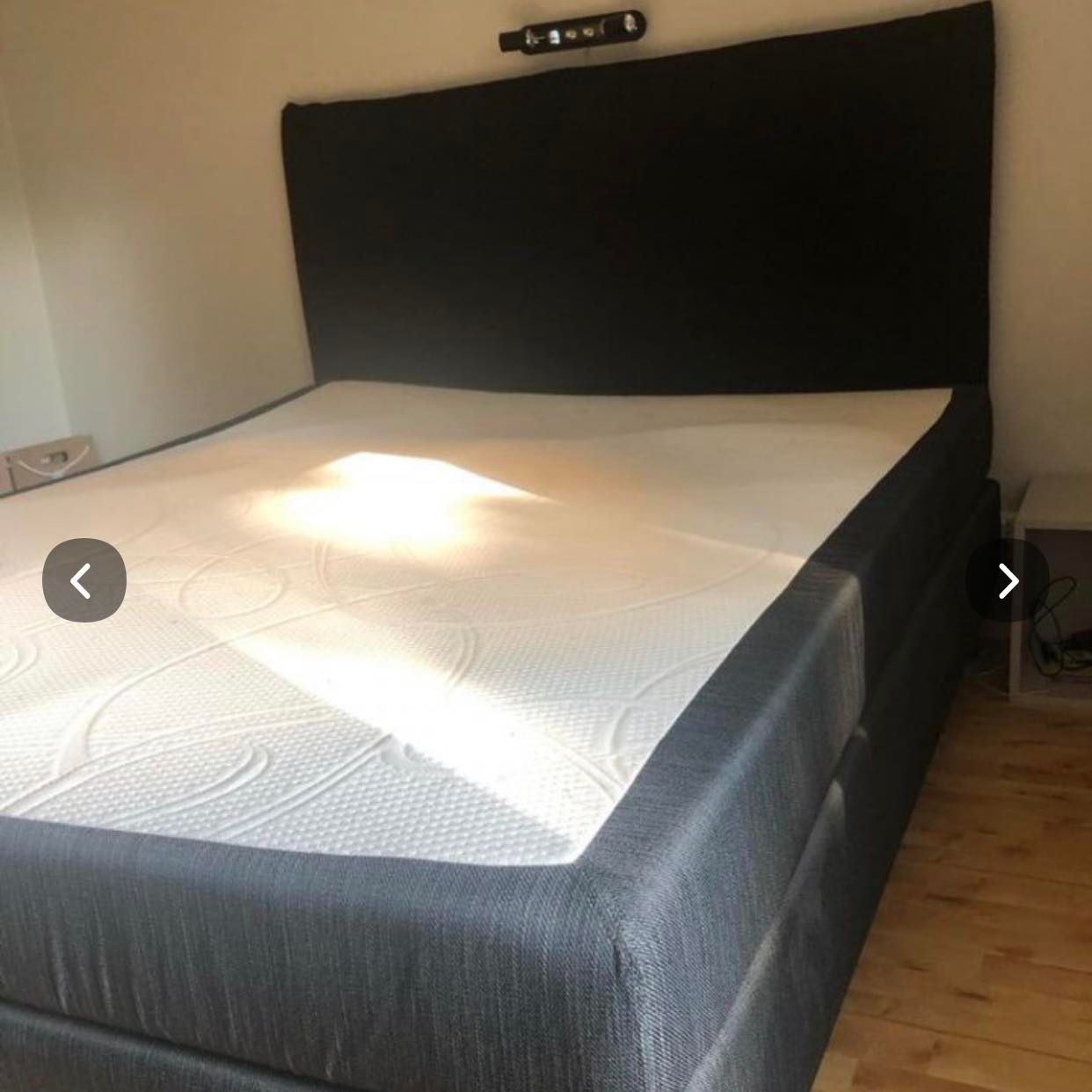Screen dimensions: 1092x1092
Task: Go to the previous photo
Action: [x=84, y=580]
